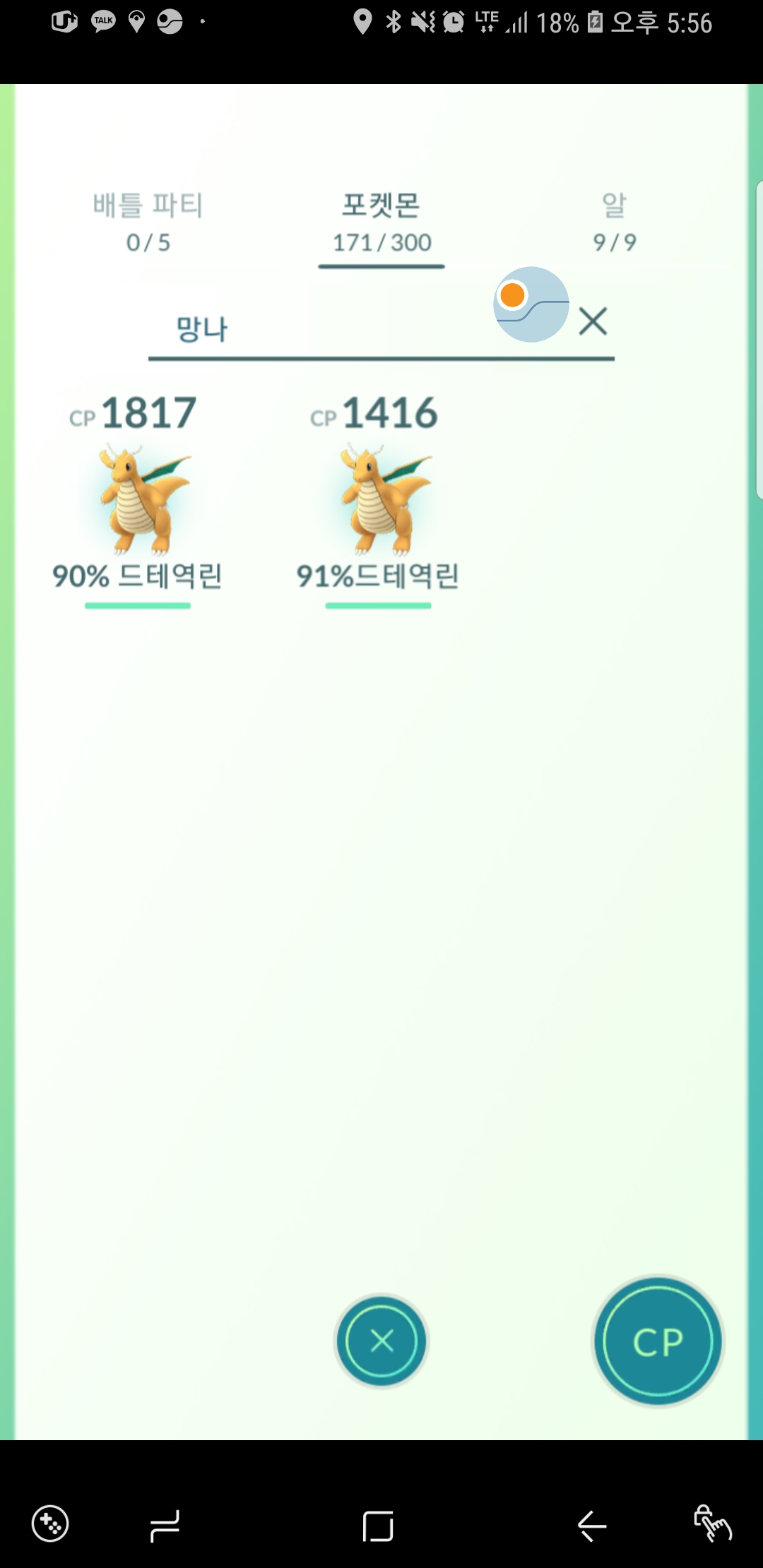Open the 알 eggs tab
The width and height of the screenshot is (763, 1568).
tap(614, 222)
